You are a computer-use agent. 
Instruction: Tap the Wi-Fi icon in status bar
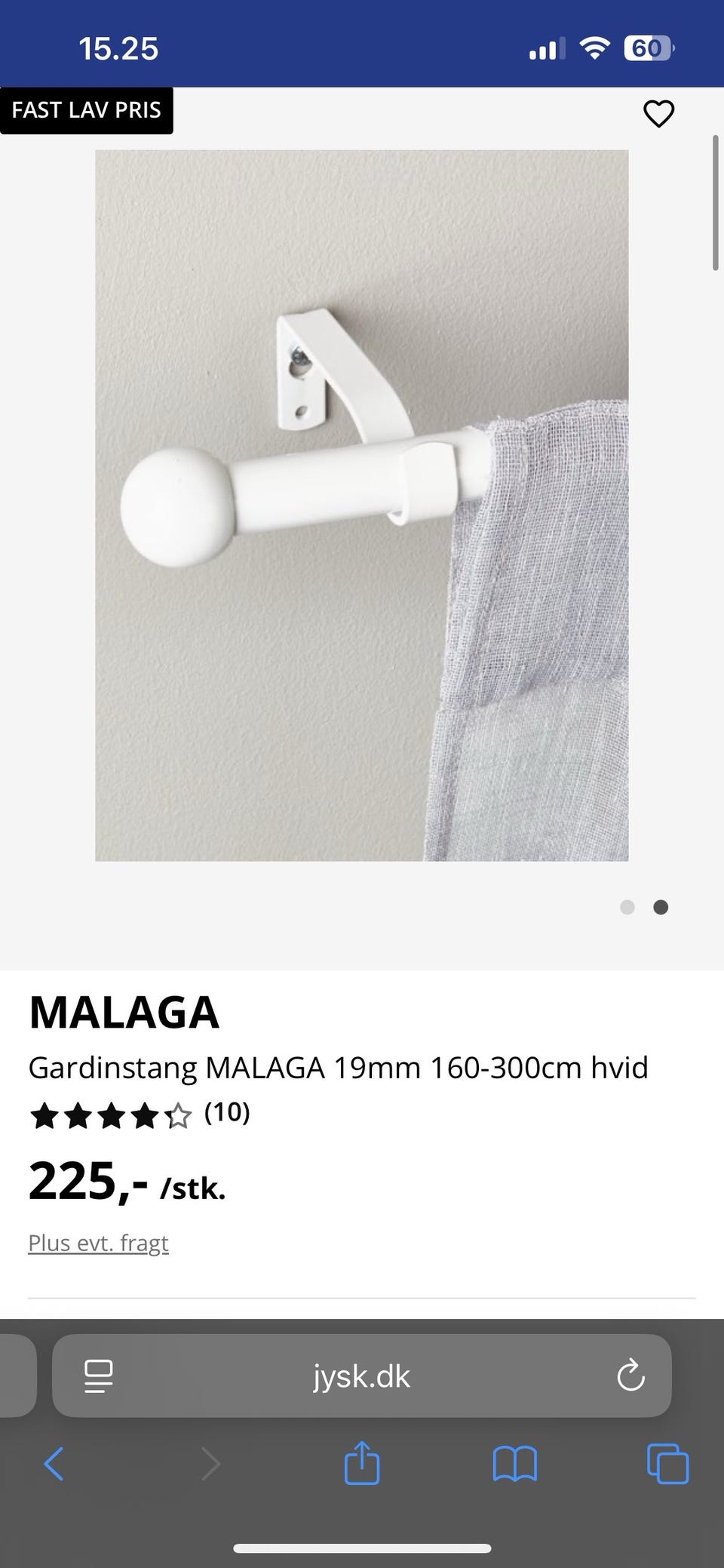point(594,48)
